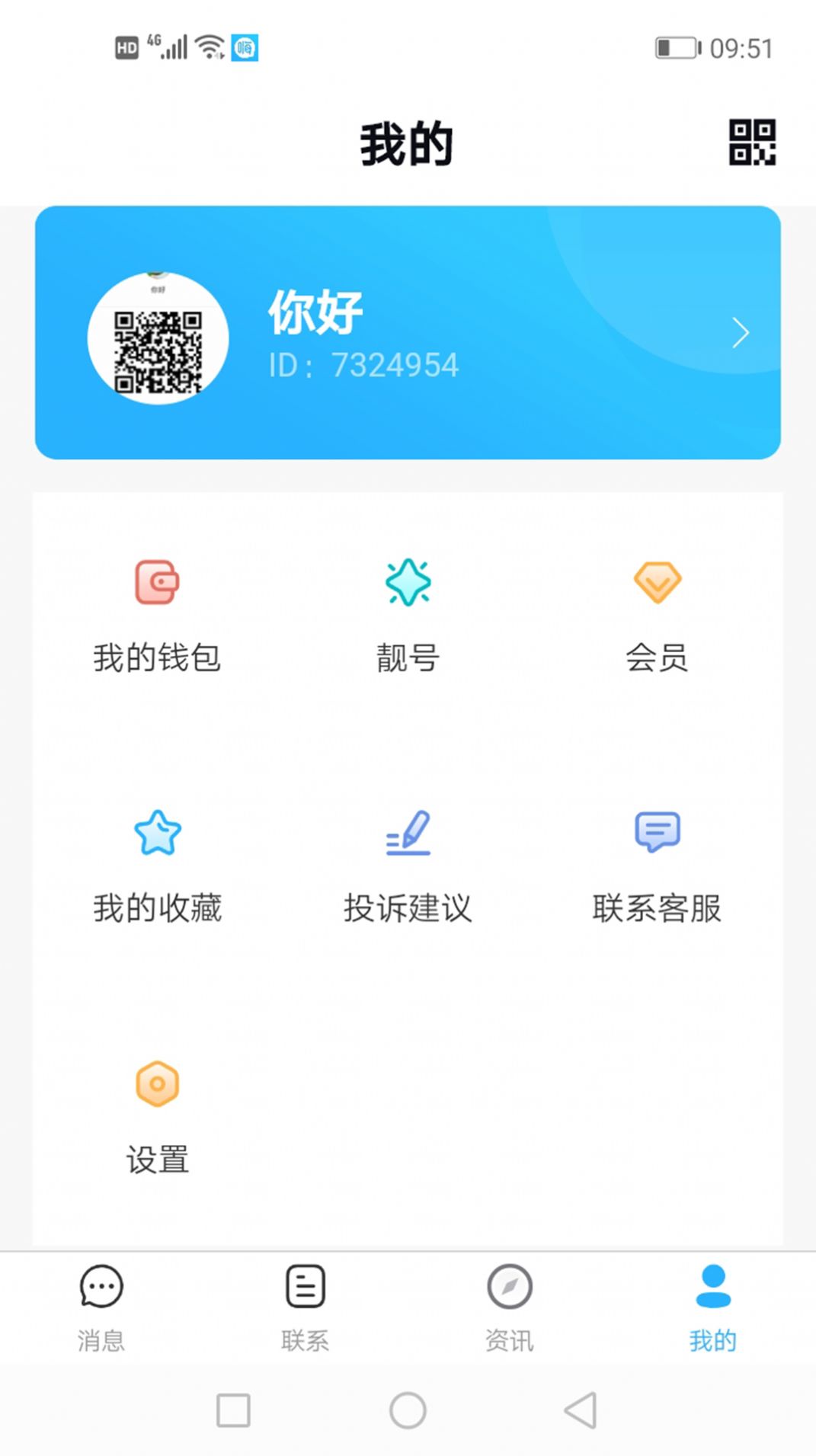Tap the username 你好 on profile card

click(315, 312)
